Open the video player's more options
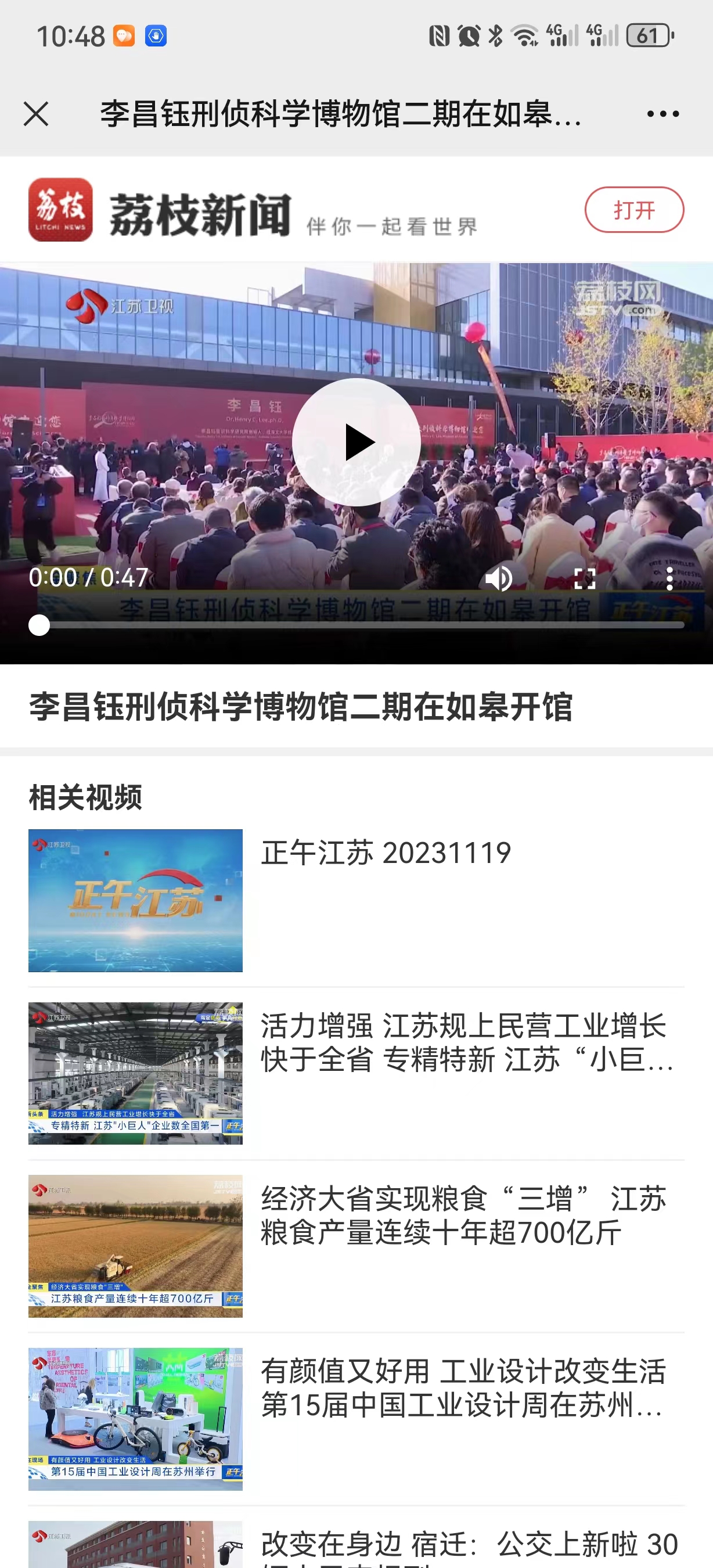 (669, 578)
